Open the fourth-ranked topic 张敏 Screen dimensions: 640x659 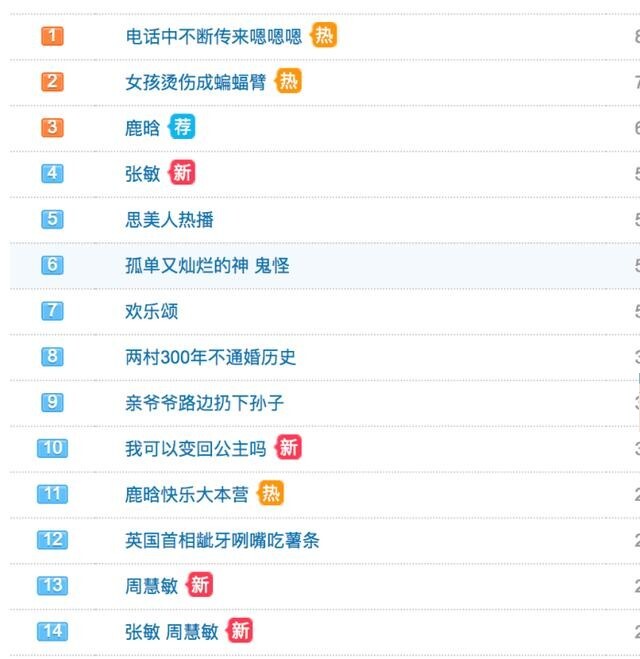[143, 174]
